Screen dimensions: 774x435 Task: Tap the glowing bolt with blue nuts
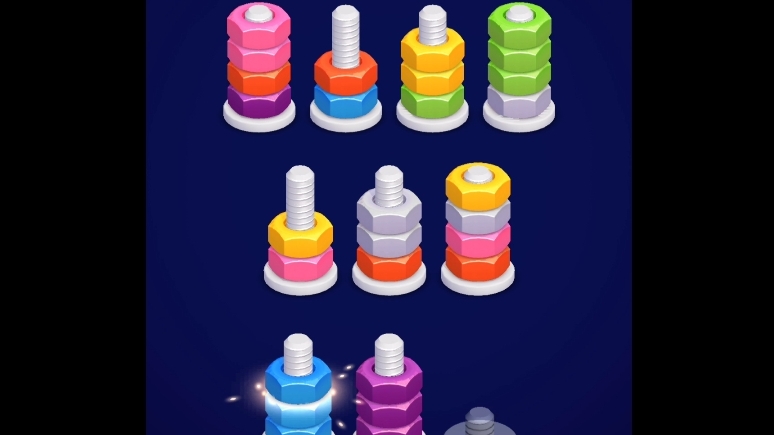point(298,392)
